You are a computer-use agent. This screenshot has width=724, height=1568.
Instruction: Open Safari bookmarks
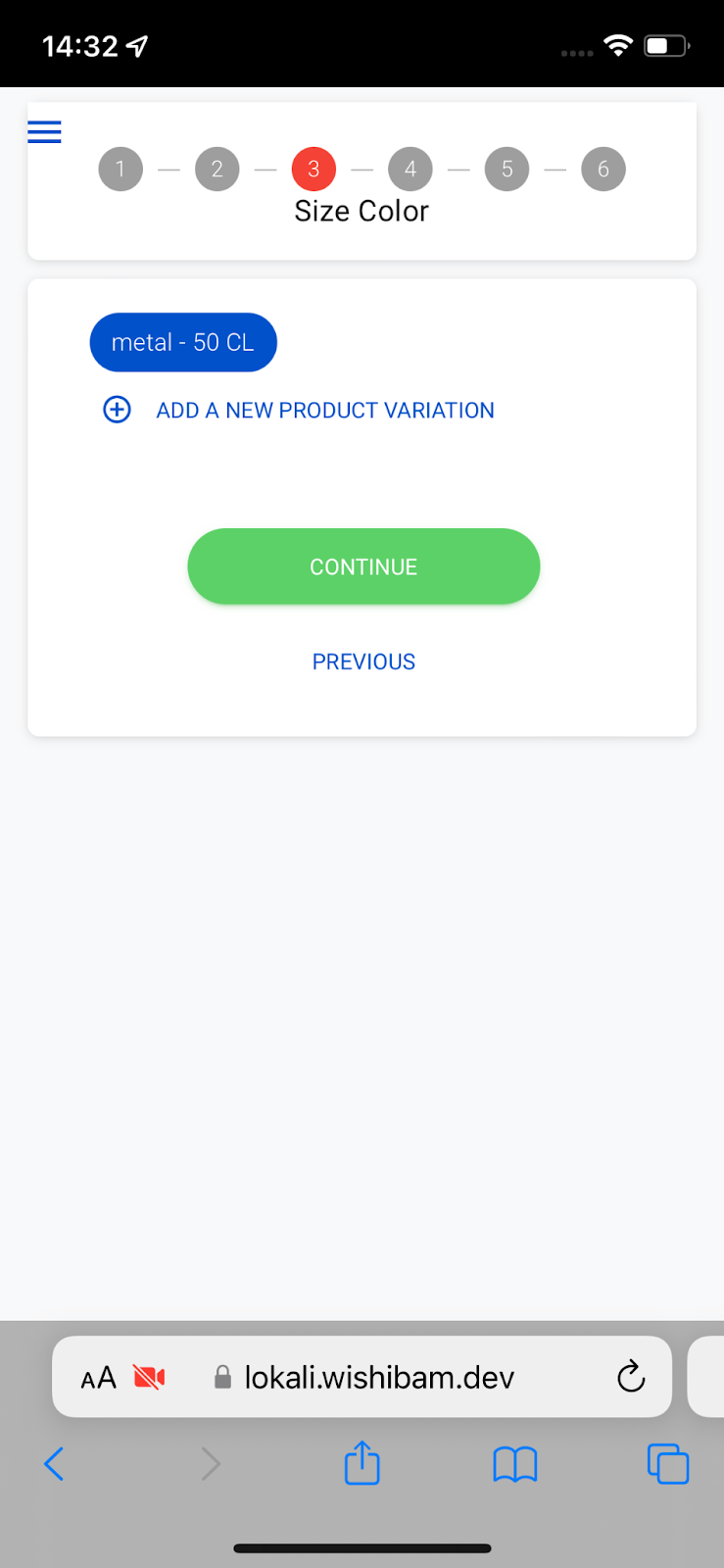pyautogui.click(x=514, y=1465)
